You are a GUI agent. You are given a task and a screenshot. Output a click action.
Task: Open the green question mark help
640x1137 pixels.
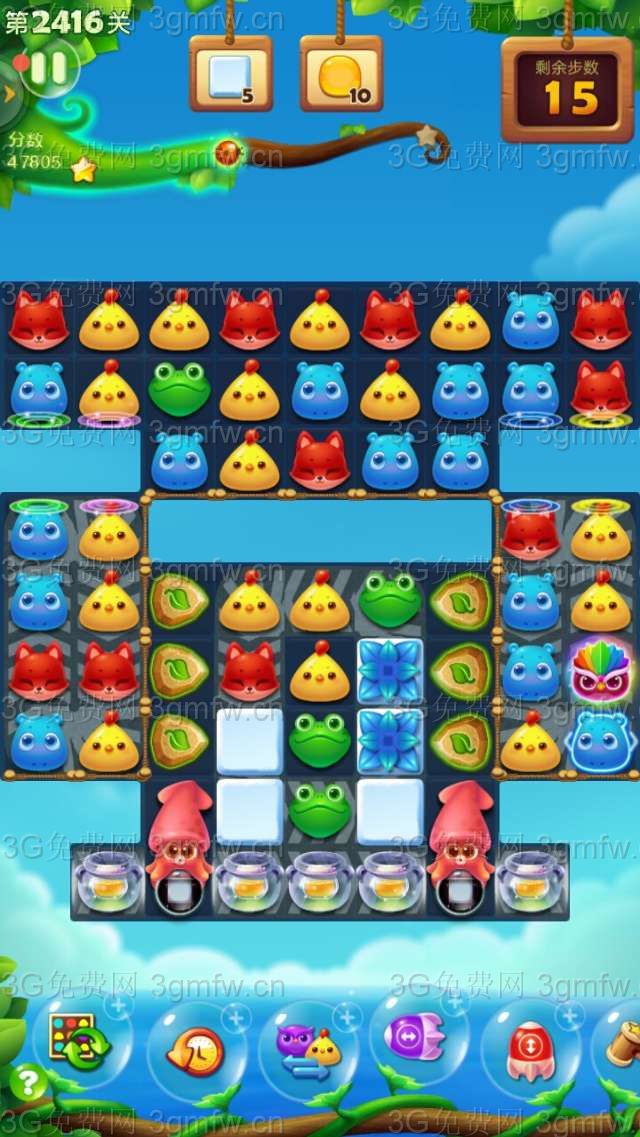click(x=27, y=1084)
